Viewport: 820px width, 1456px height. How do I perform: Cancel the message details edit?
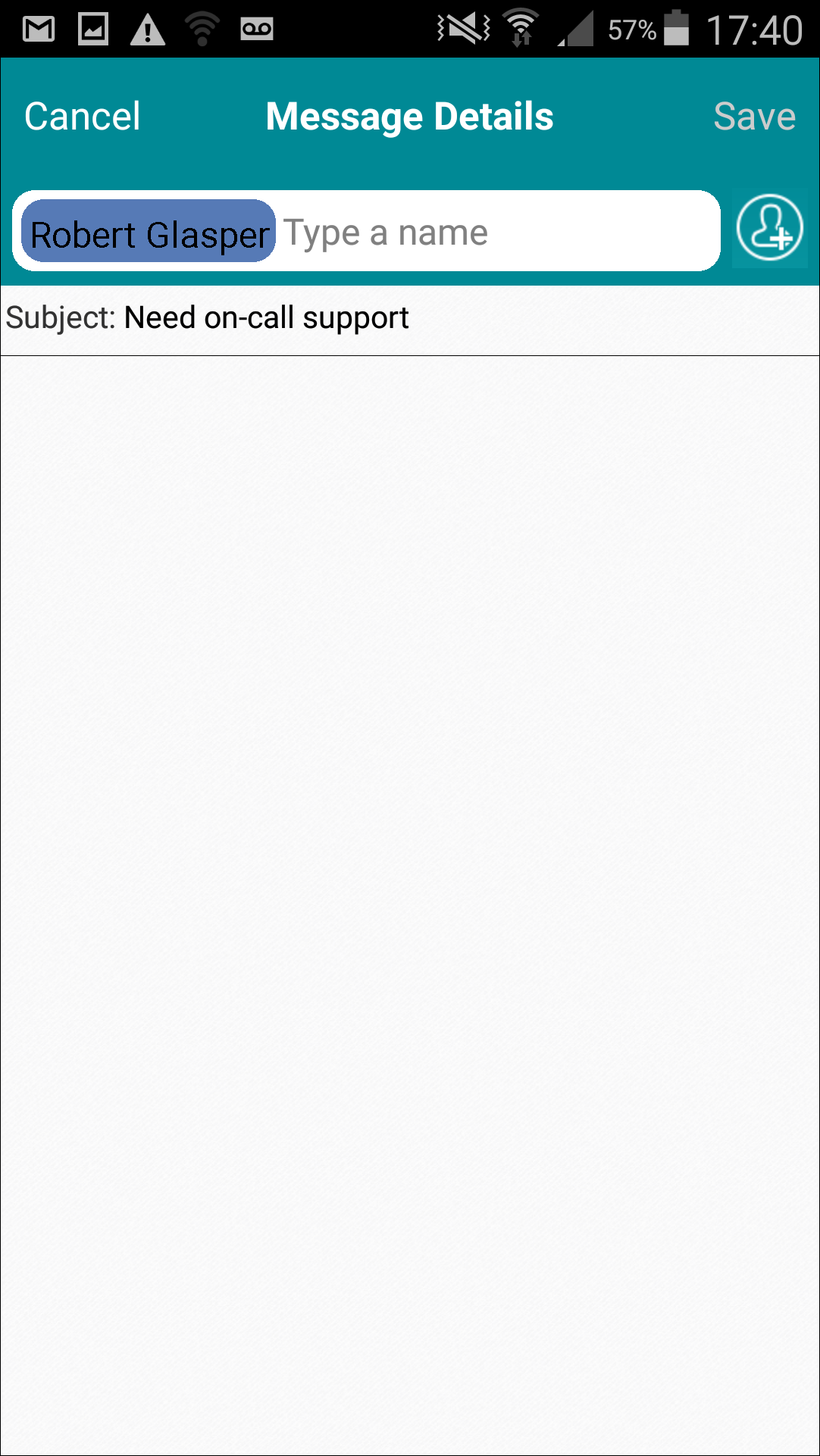click(x=82, y=117)
